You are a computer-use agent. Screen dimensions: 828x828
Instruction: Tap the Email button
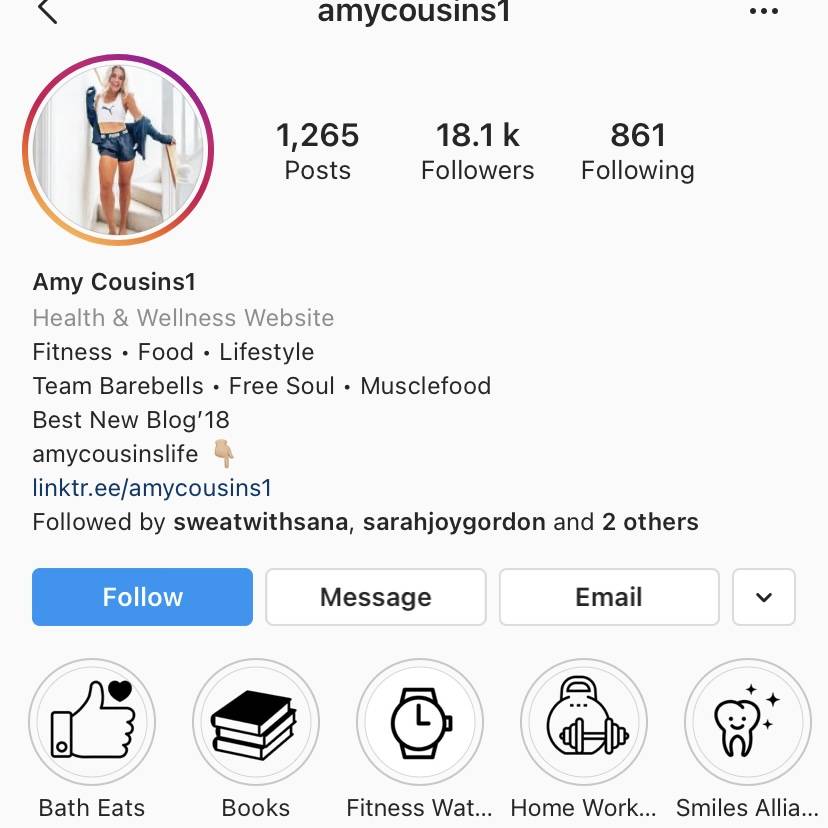(x=608, y=597)
